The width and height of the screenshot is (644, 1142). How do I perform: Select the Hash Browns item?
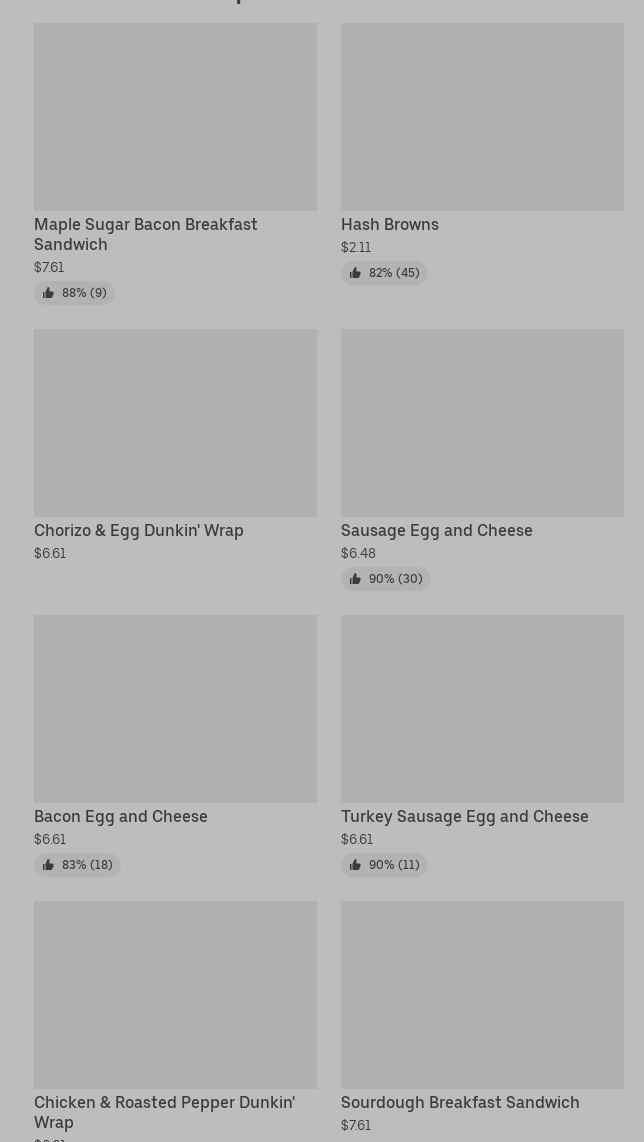pos(482,153)
